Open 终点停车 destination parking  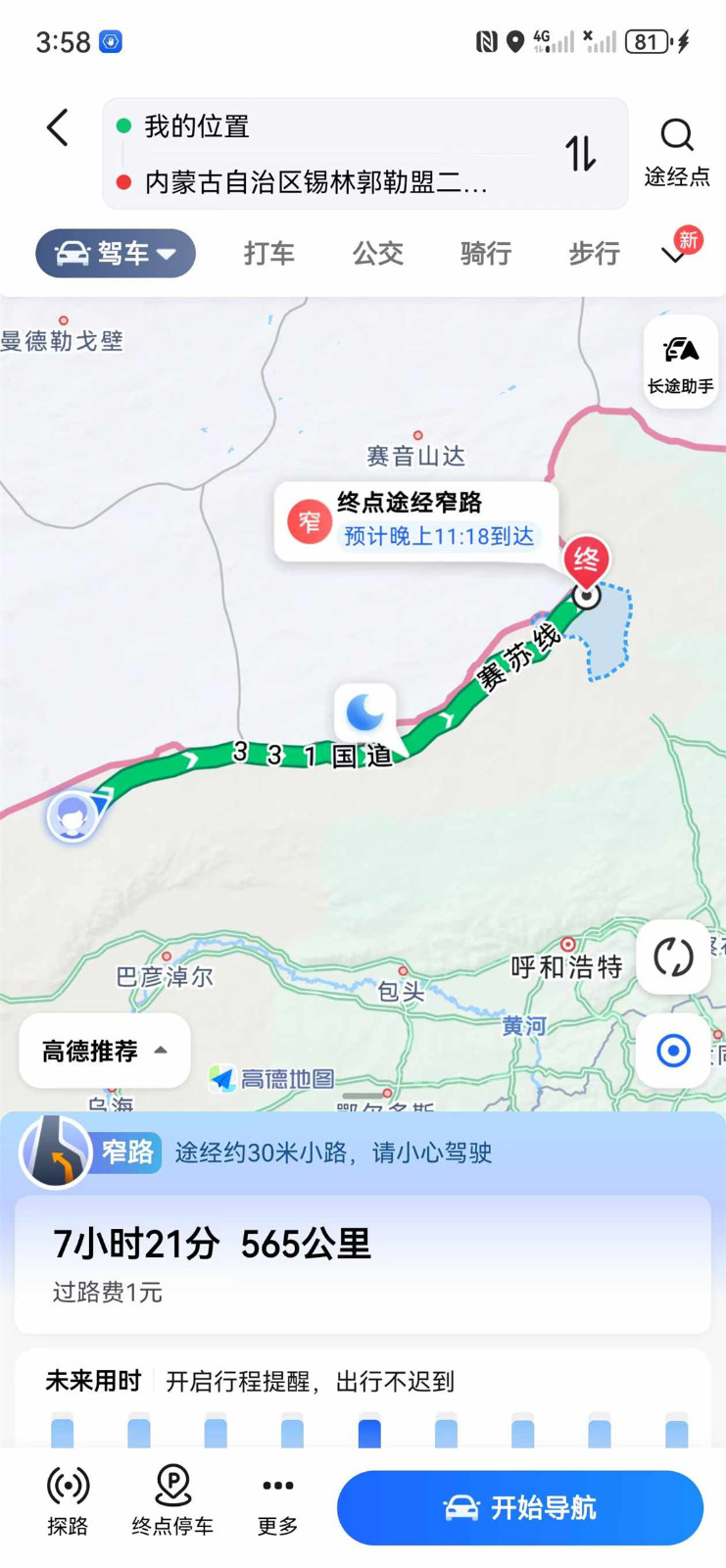coord(172,1501)
